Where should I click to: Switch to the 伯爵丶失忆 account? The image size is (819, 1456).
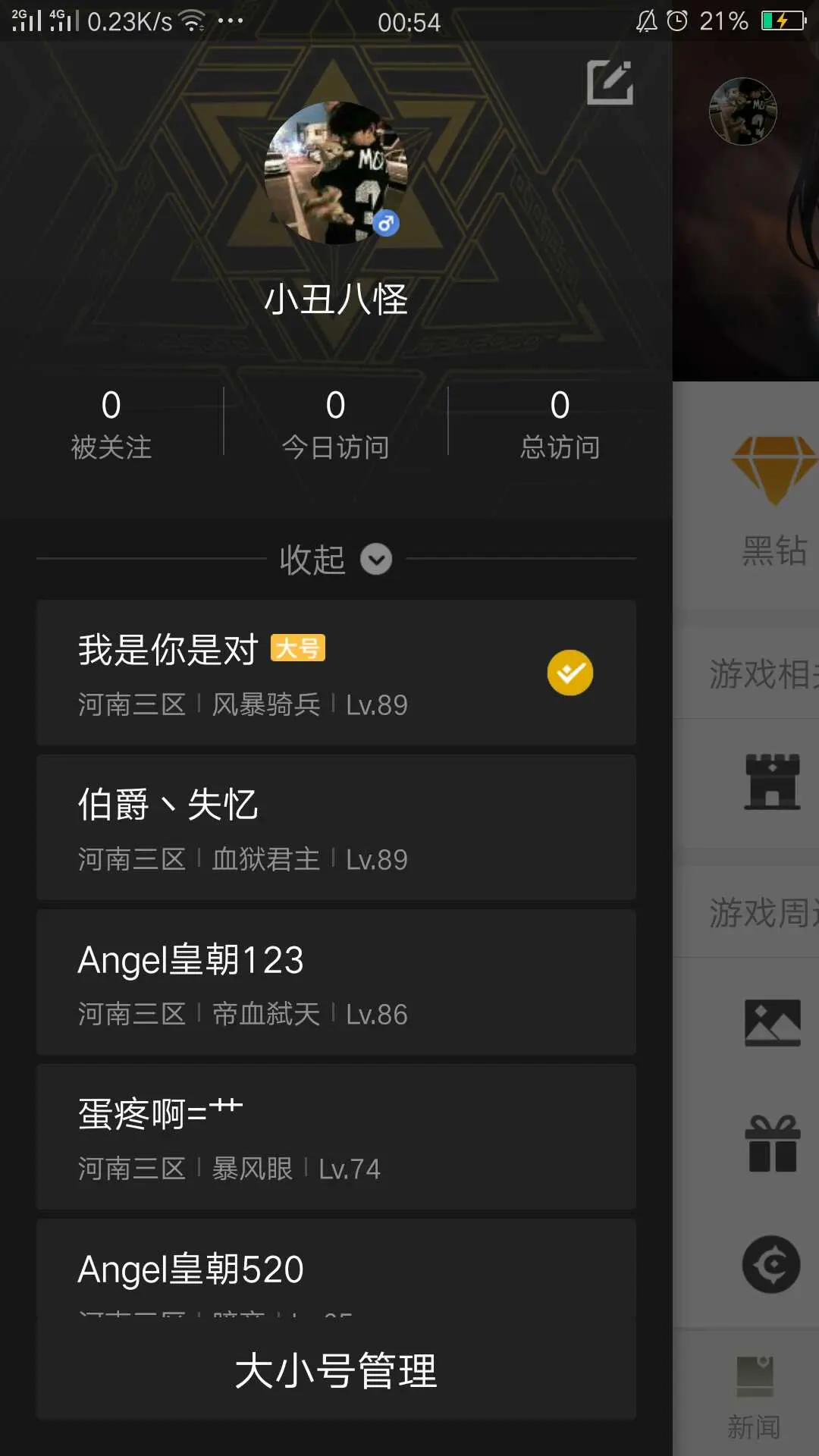point(336,827)
